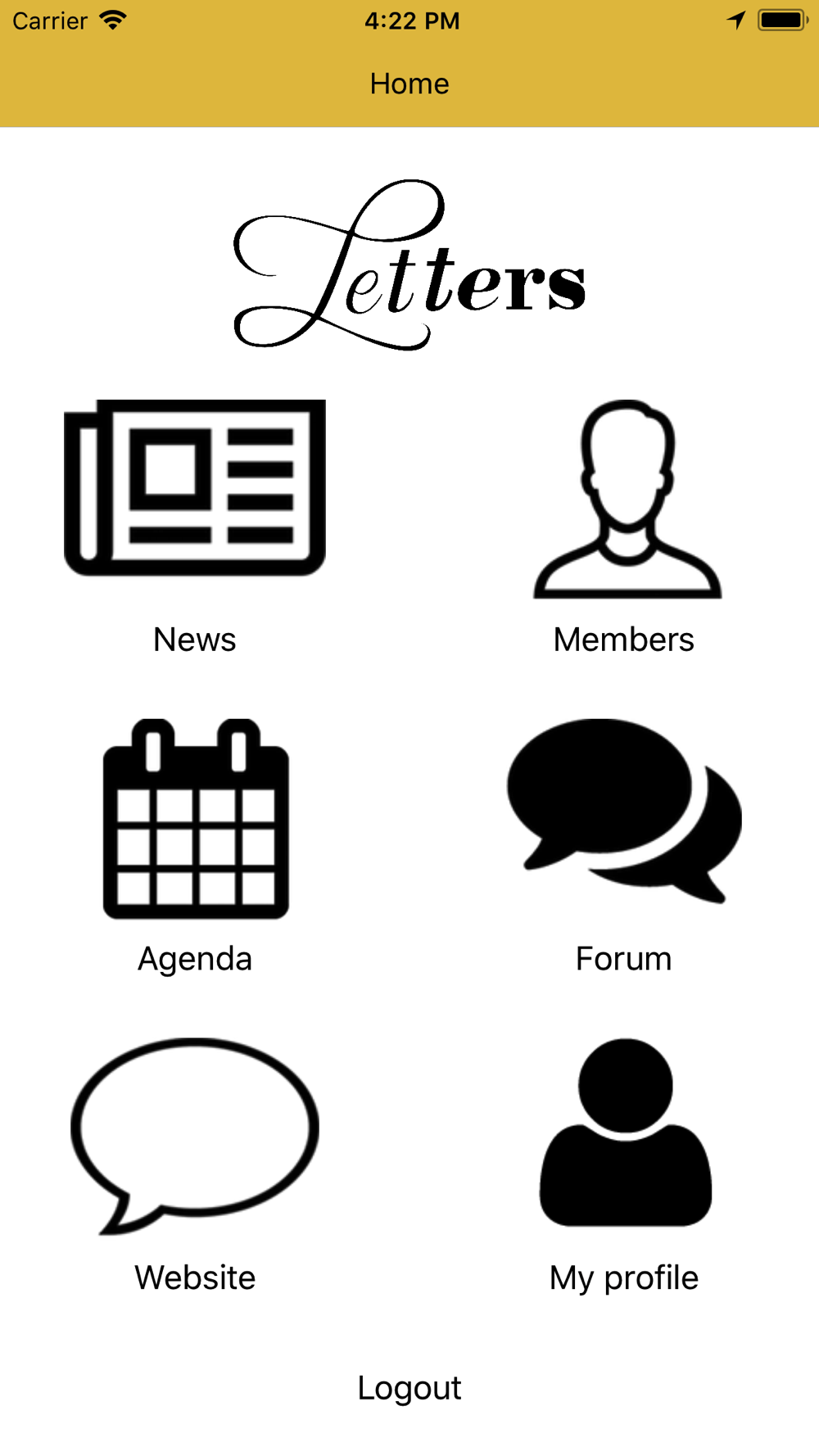Tap the Logout button
The image size is (819, 1456).
point(409,1388)
